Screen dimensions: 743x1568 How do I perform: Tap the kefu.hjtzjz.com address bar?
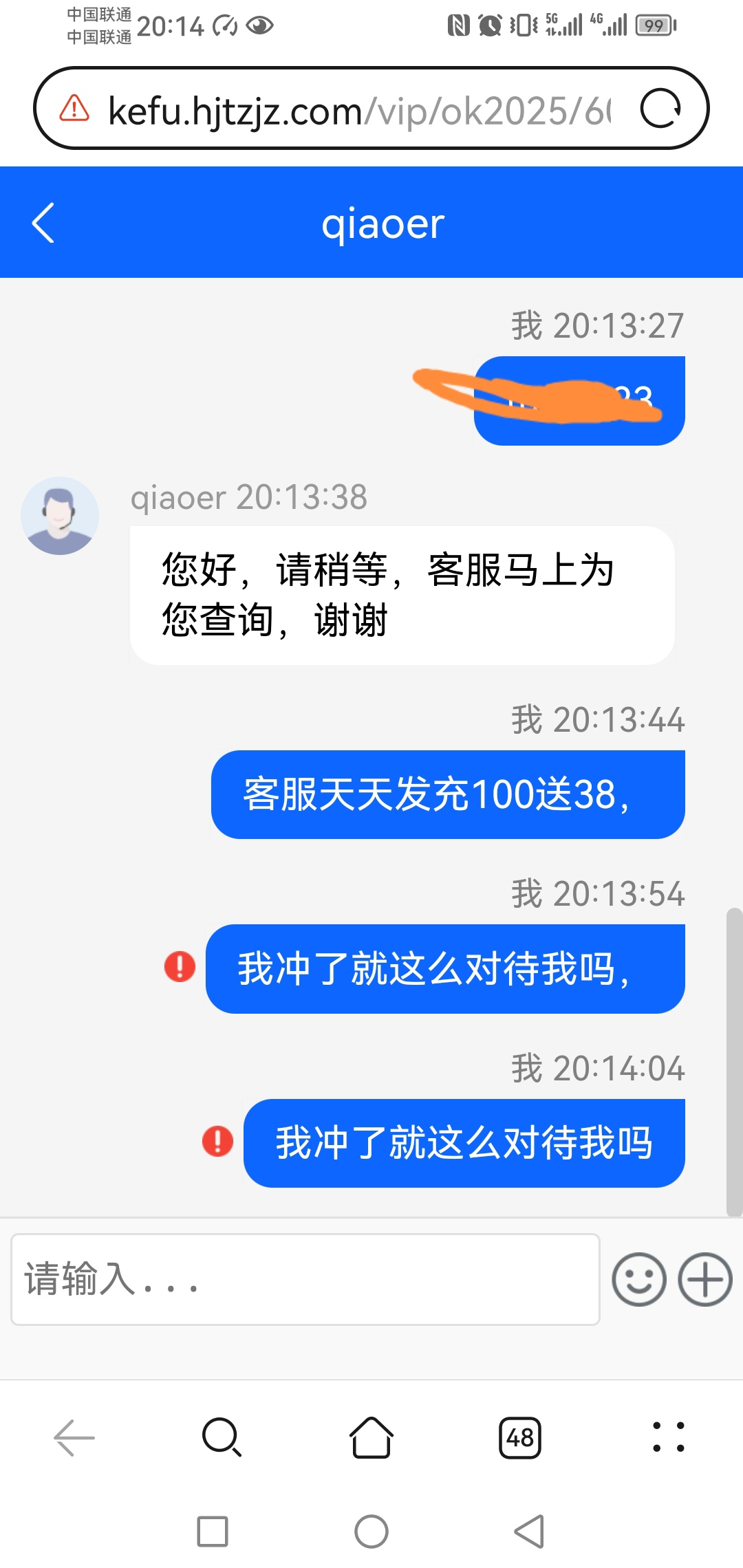point(358,110)
